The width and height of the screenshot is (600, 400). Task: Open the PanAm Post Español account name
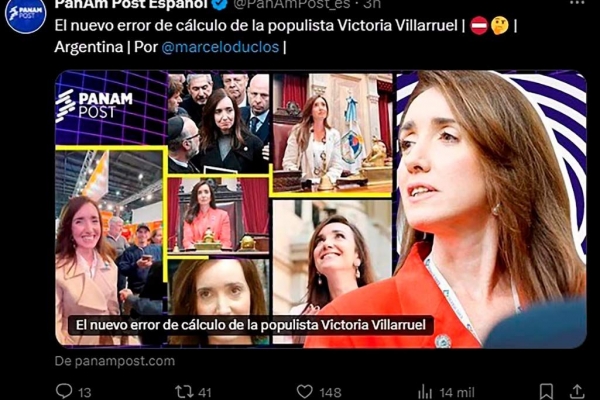click(117, 3)
